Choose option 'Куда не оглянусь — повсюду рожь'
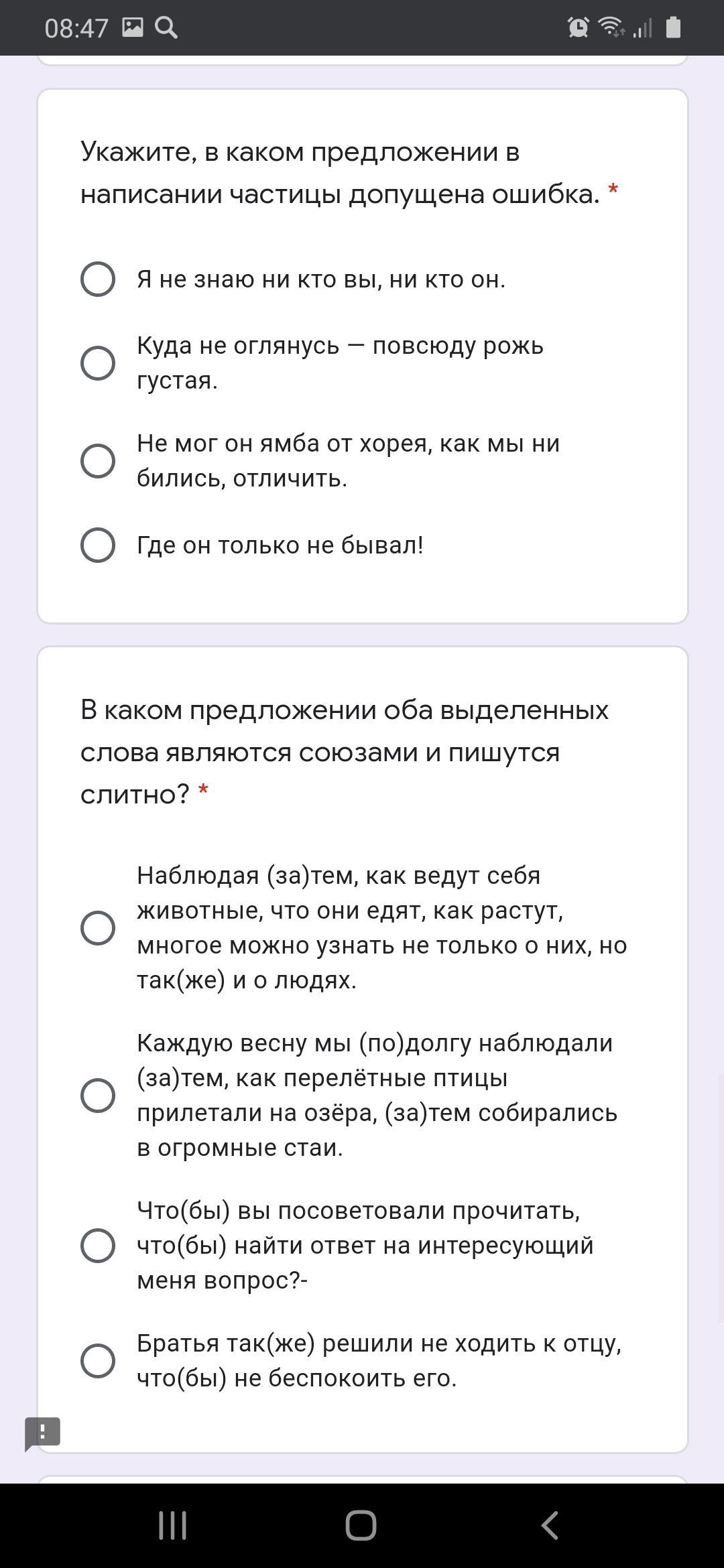This screenshot has height=1568, width=724. click(x=98, y=363)
